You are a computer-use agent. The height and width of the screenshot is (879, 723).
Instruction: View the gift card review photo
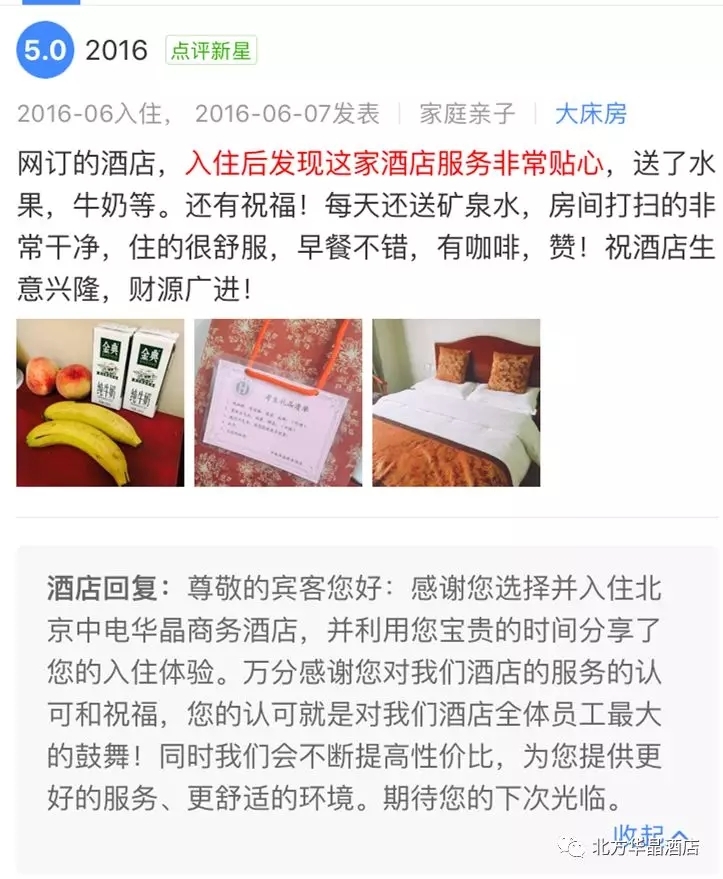point(278,403)
